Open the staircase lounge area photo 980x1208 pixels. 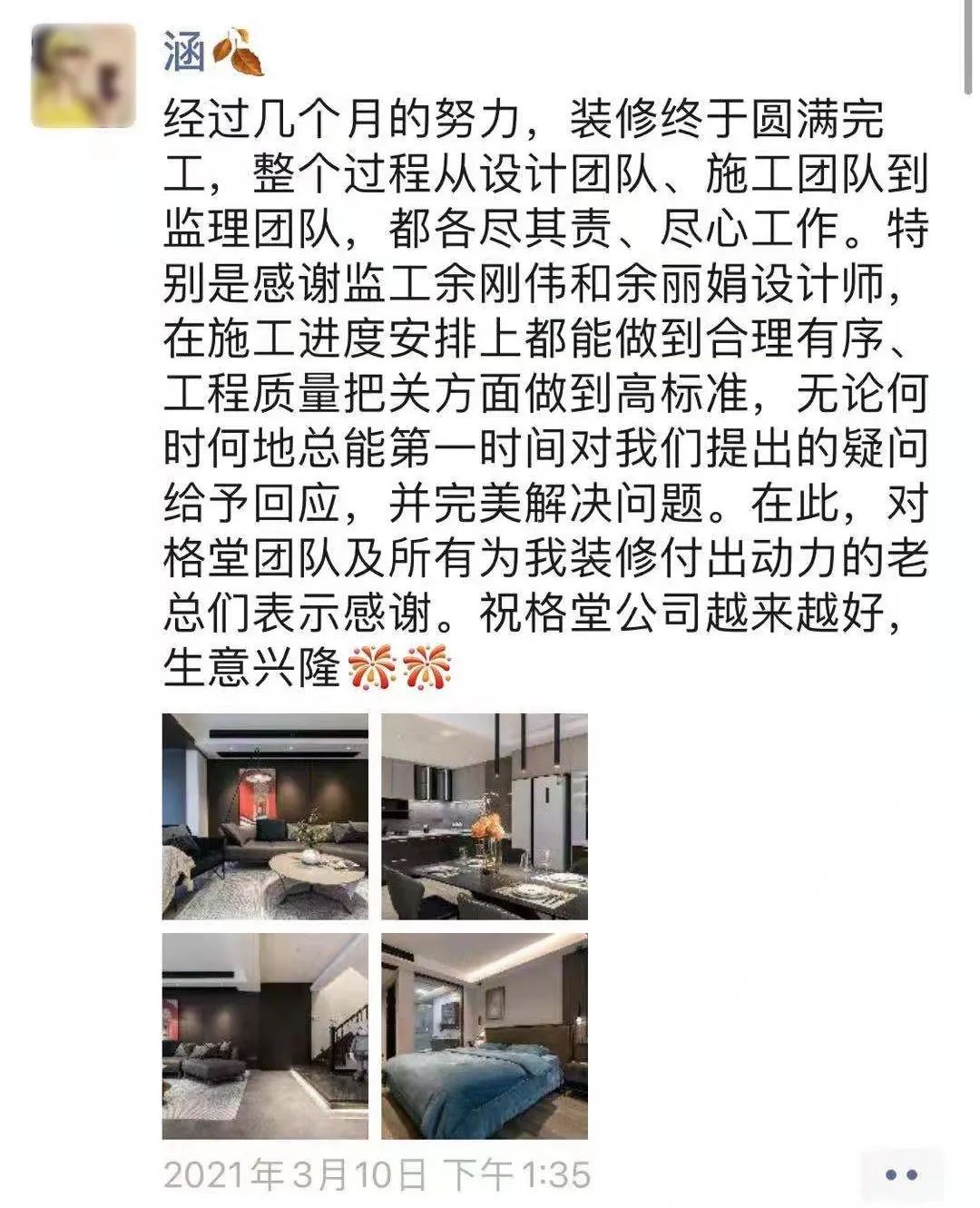[265, 1036]
